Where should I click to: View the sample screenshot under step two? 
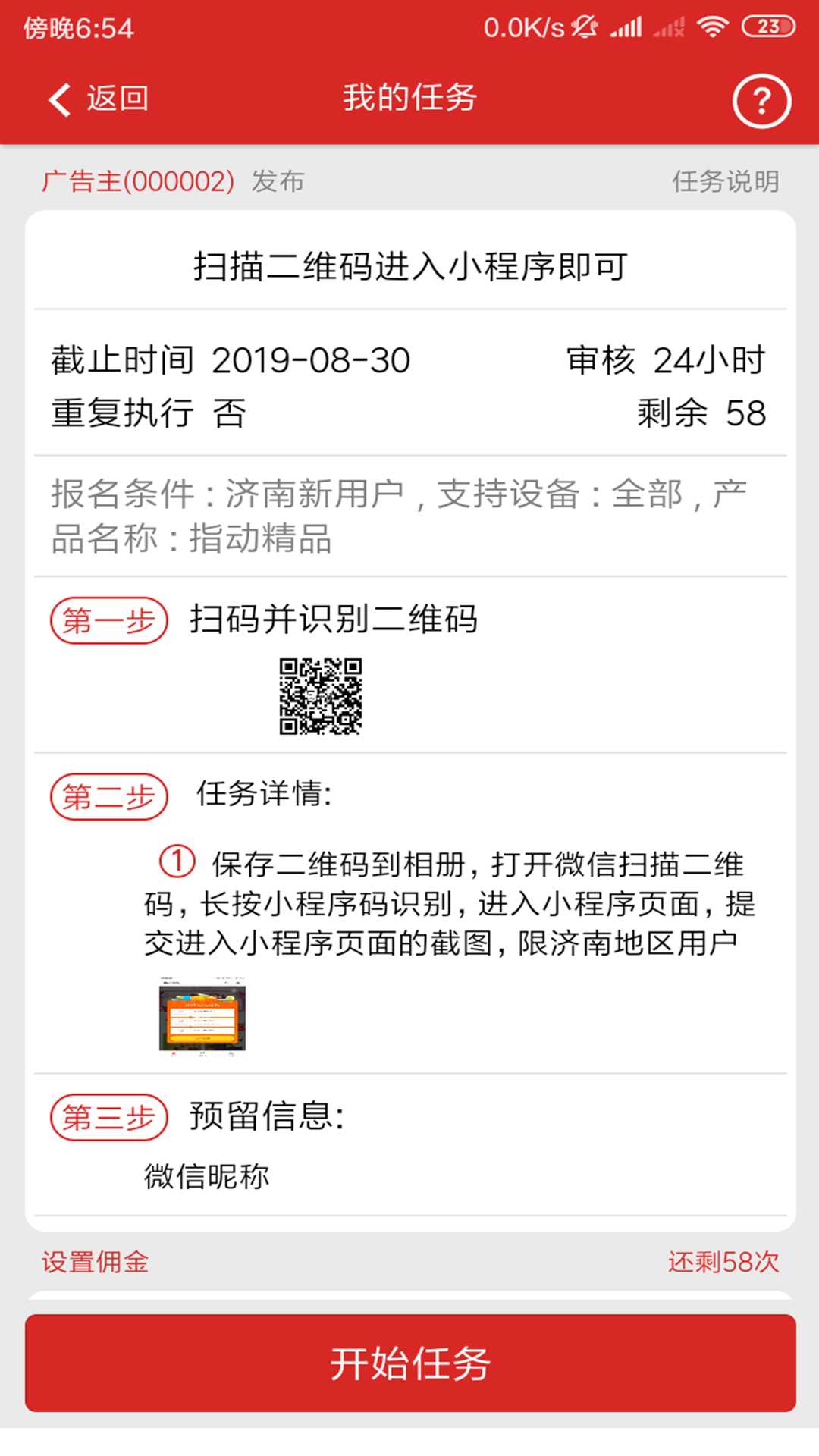[202, 1016]
